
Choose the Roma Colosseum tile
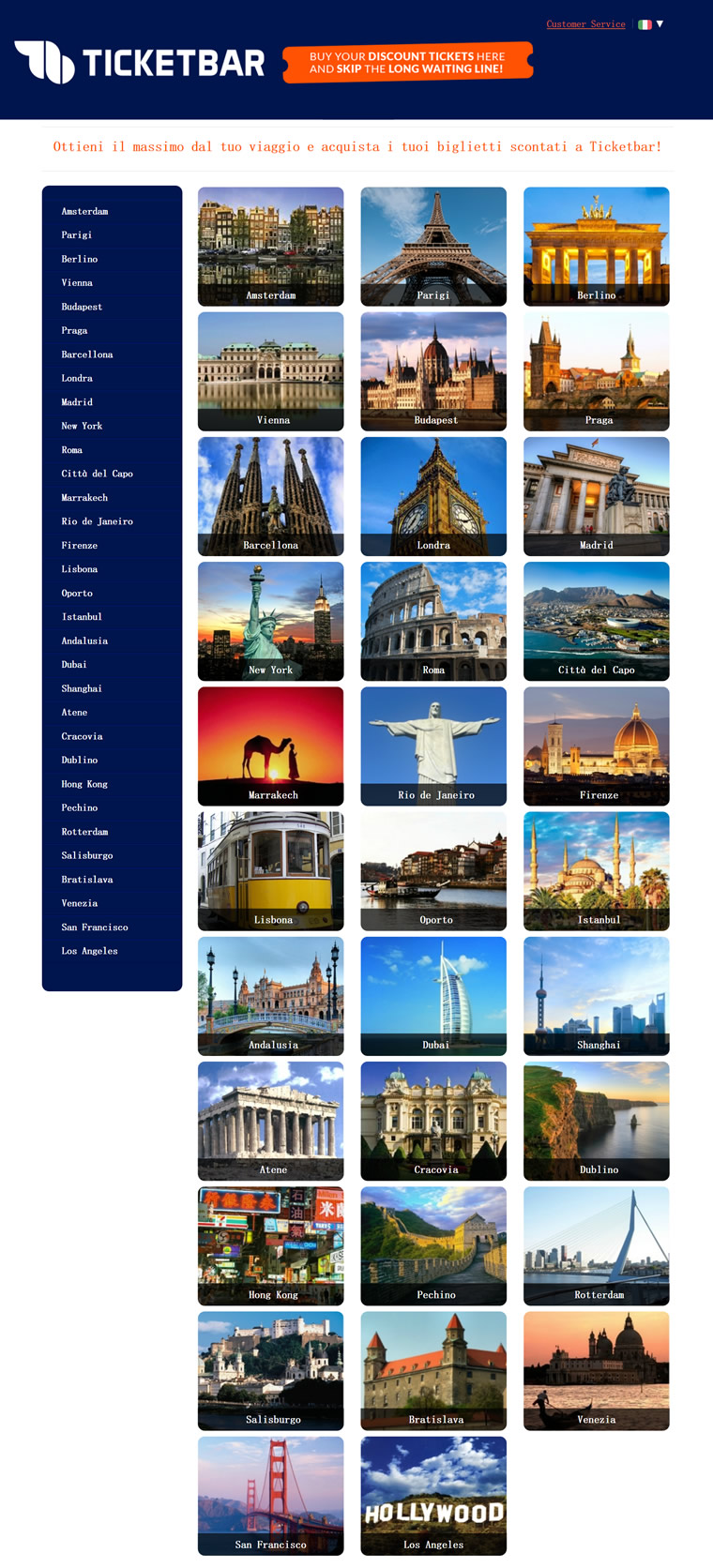pos(433,620)
